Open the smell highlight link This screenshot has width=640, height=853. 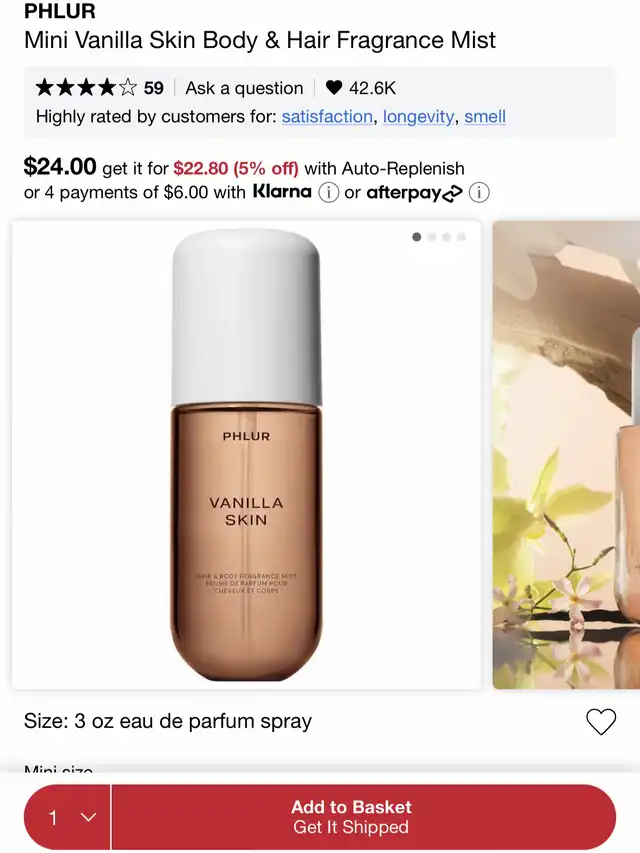[x=485, y=116]
